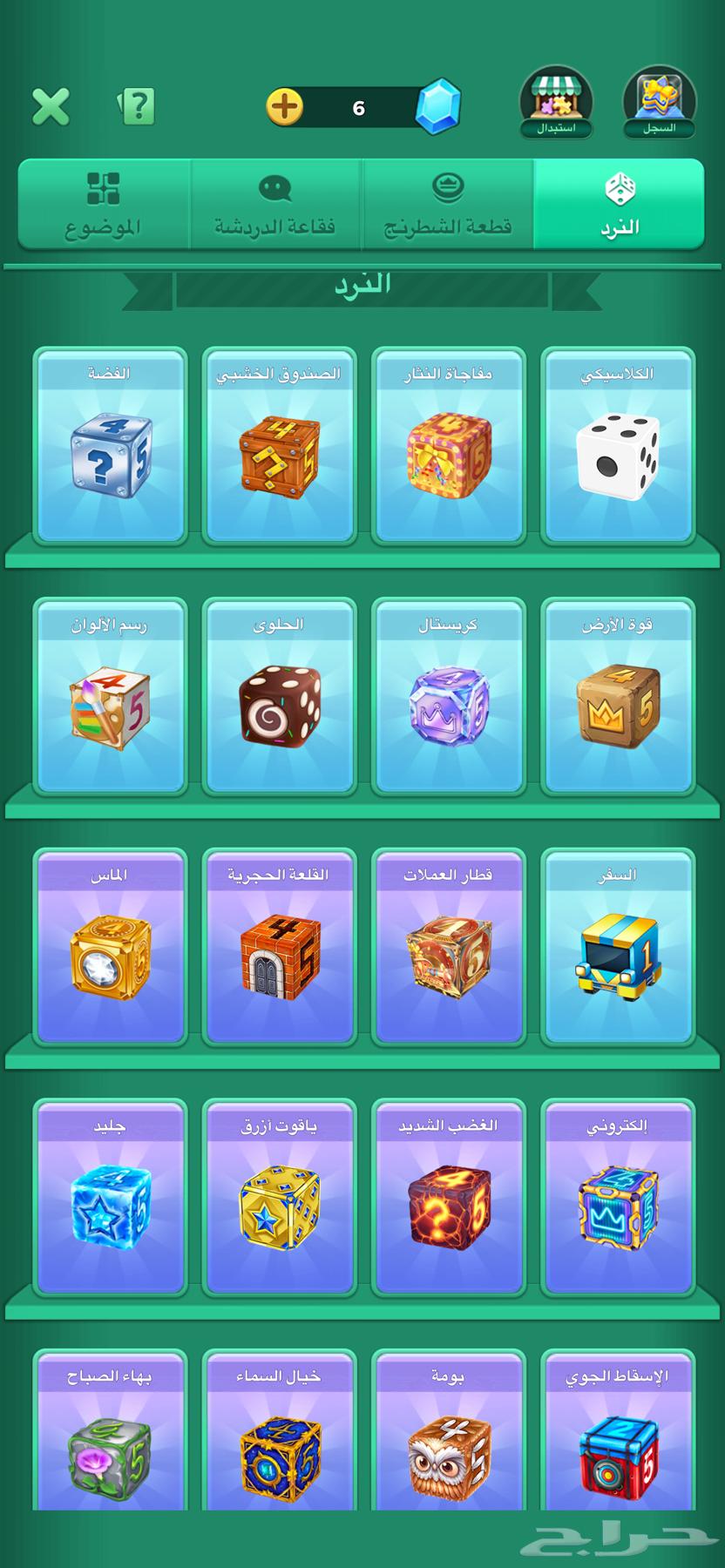Viewport: 725px width, 1568px height.
Task: Open the استبدال exchange shop
Action: pyautogui.click(x=556, y=104)
